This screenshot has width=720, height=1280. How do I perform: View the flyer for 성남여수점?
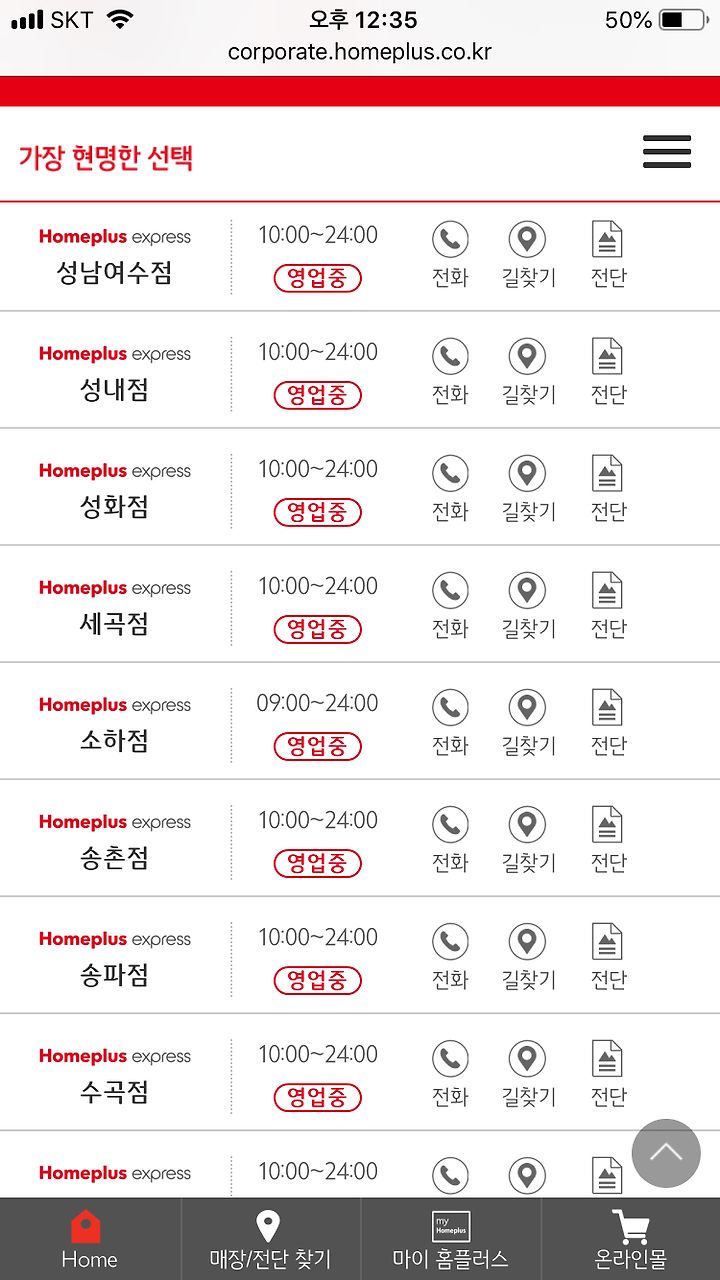click(608, 255)
